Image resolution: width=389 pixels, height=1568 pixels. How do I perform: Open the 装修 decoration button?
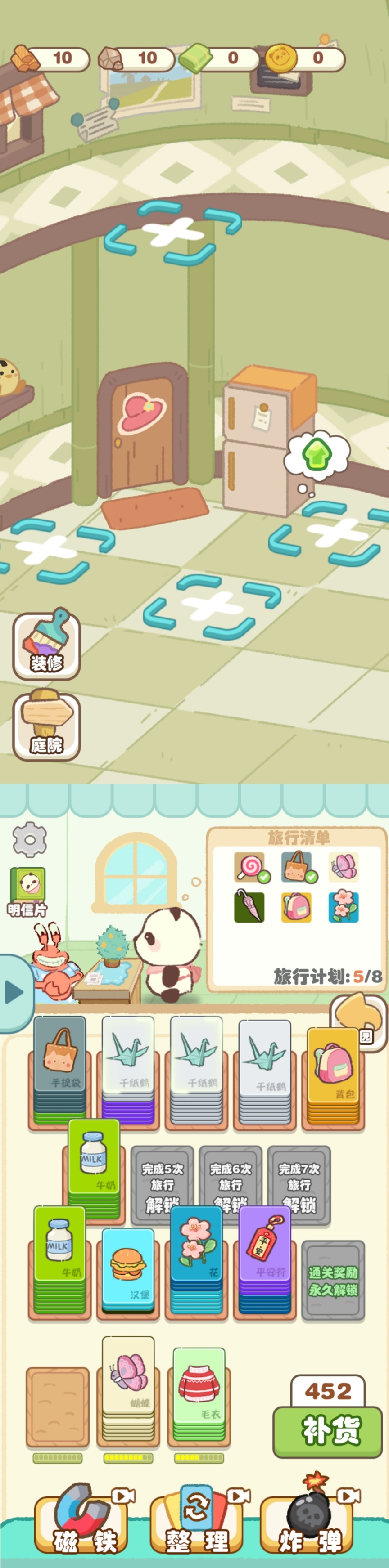(x=46, y=646)
